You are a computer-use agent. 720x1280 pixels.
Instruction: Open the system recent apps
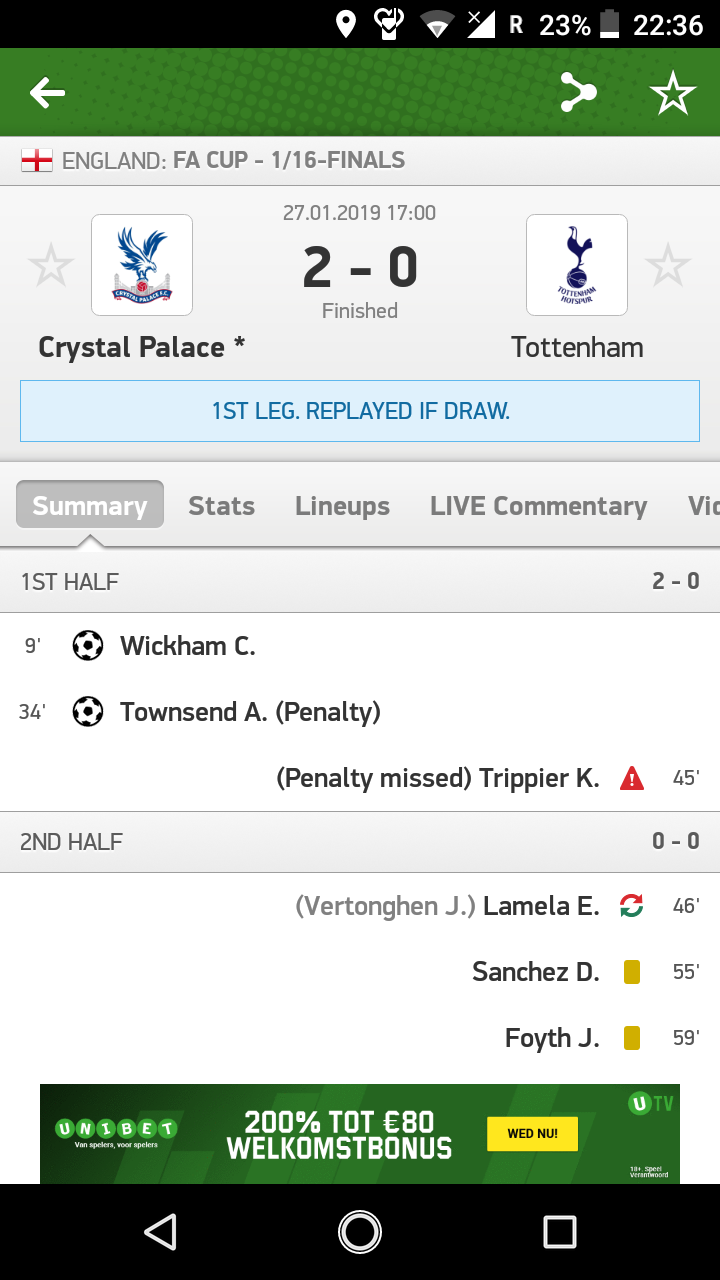pyautogui.click(x=559, y=1232)
